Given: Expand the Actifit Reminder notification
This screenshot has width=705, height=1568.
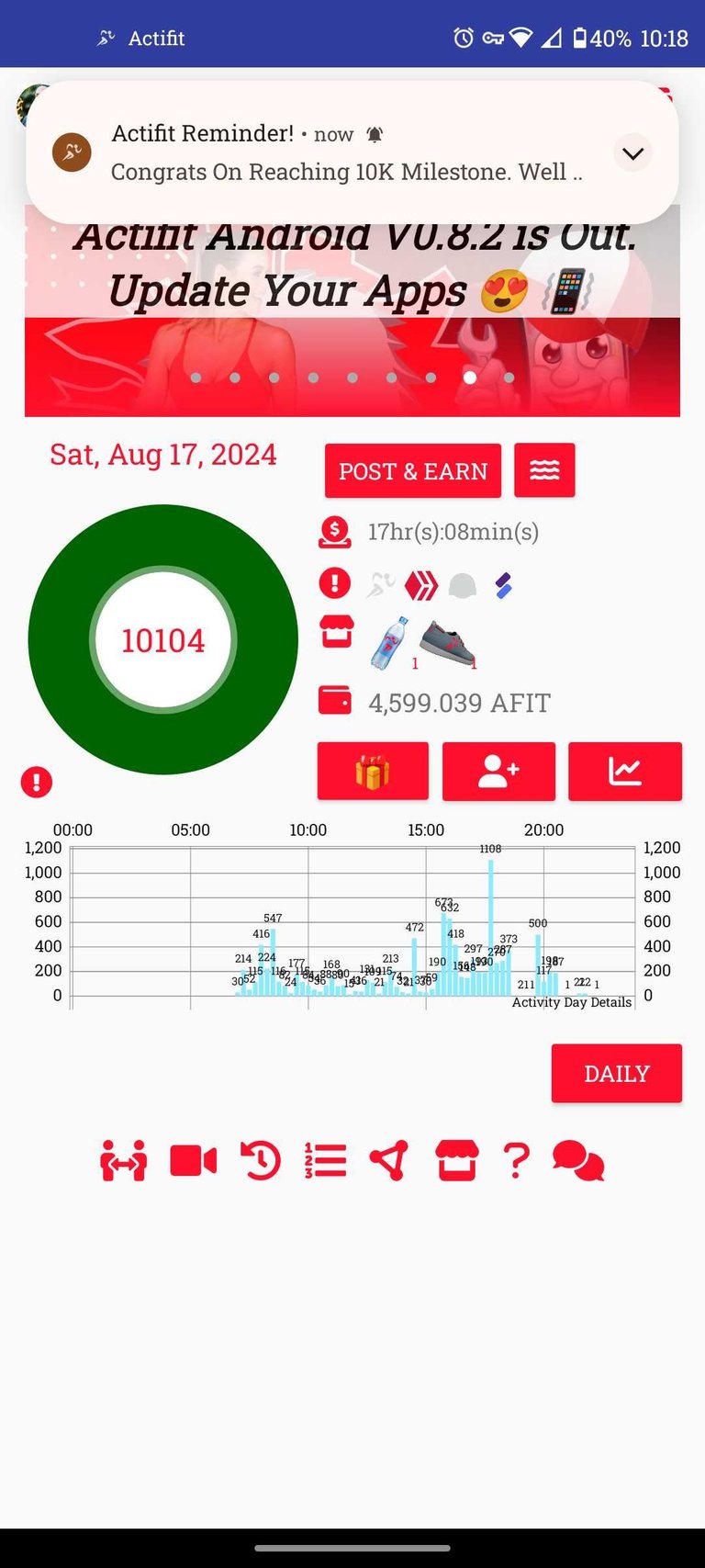Looking at the screenshot, I should click(632, 153).
